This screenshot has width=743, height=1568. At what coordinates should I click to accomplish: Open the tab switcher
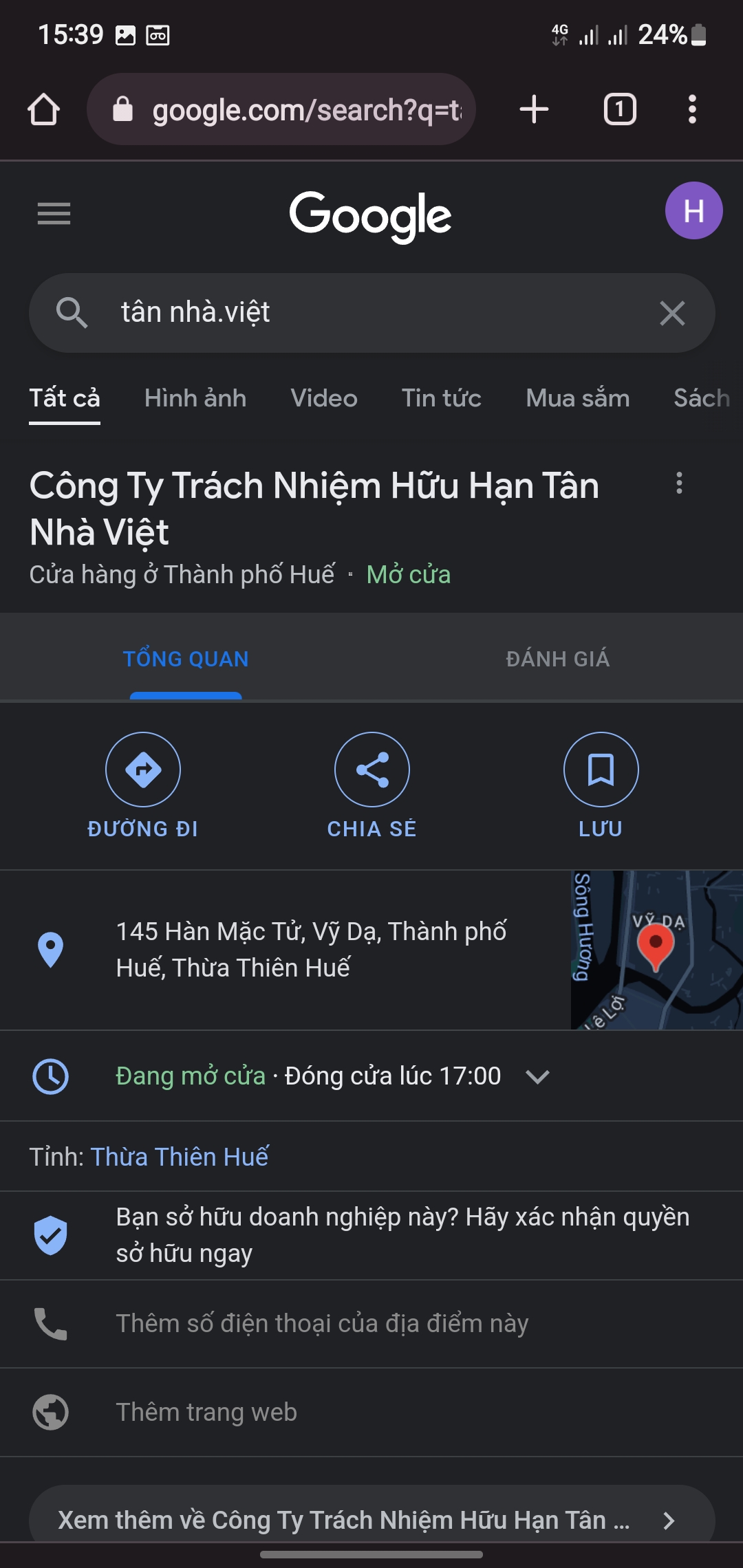[620, 109]
